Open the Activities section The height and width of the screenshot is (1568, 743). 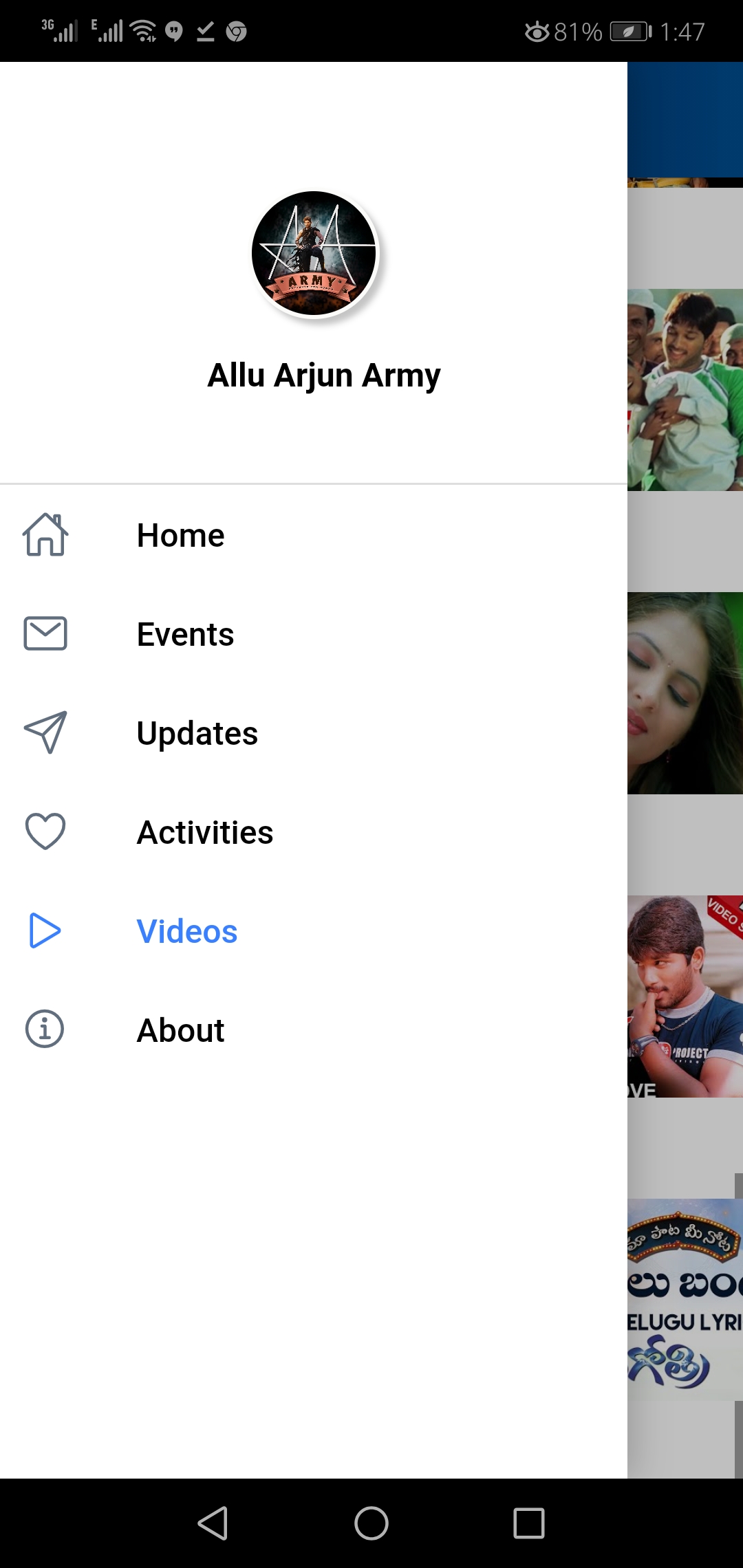click(204, 832)
